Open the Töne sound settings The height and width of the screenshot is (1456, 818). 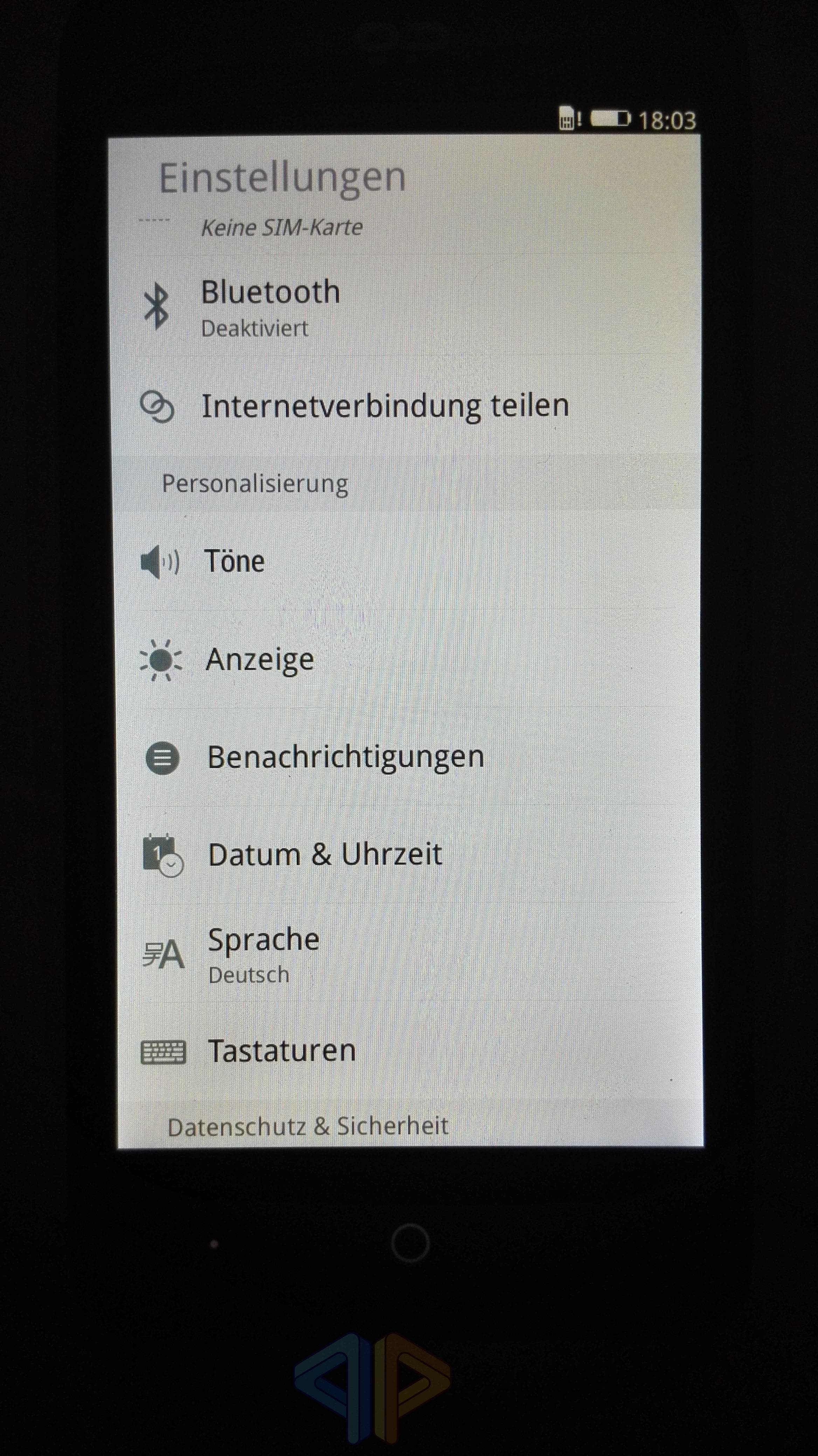click(407, 561)
